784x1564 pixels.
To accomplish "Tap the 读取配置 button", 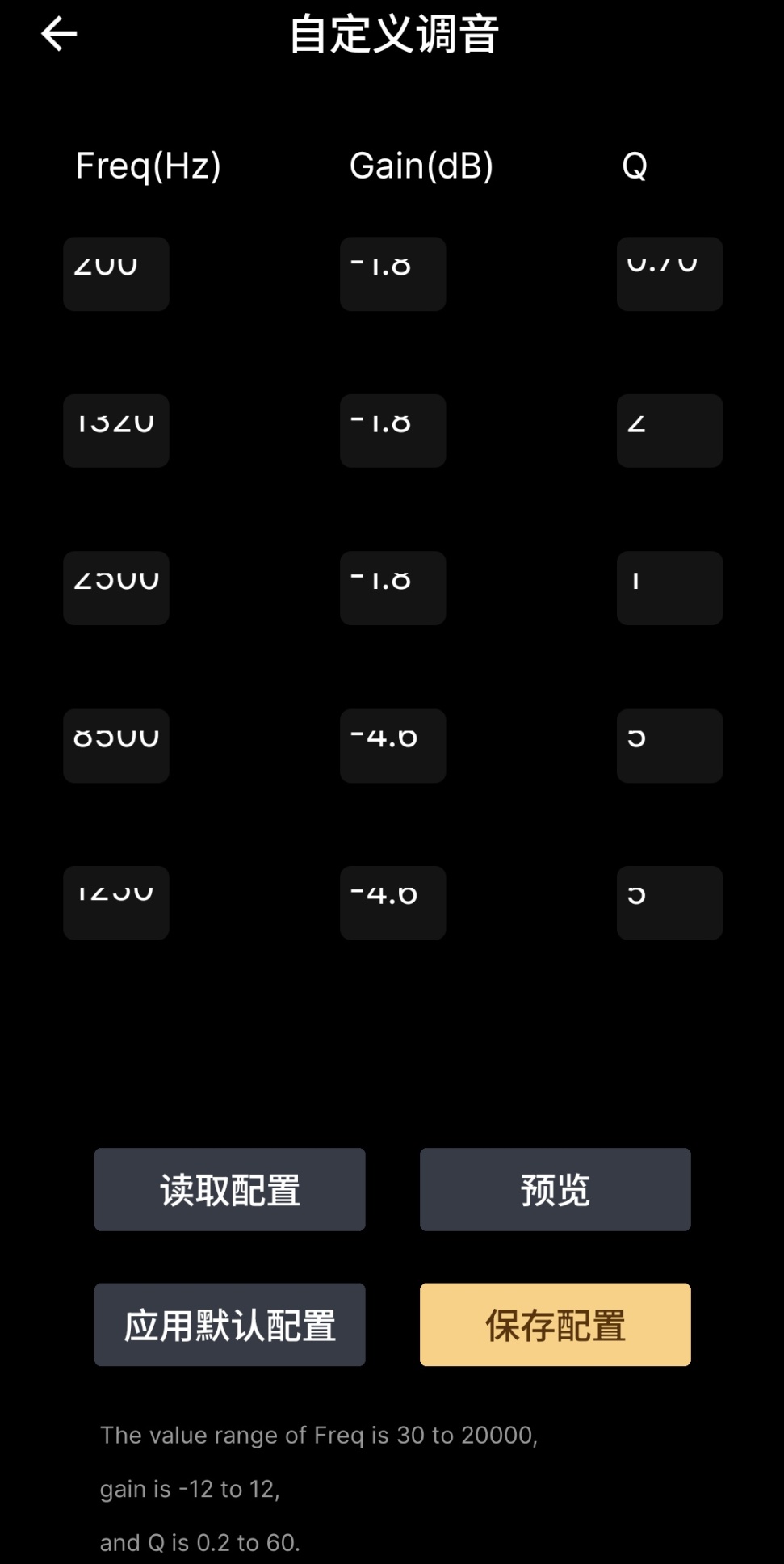I will [229, 1189].
